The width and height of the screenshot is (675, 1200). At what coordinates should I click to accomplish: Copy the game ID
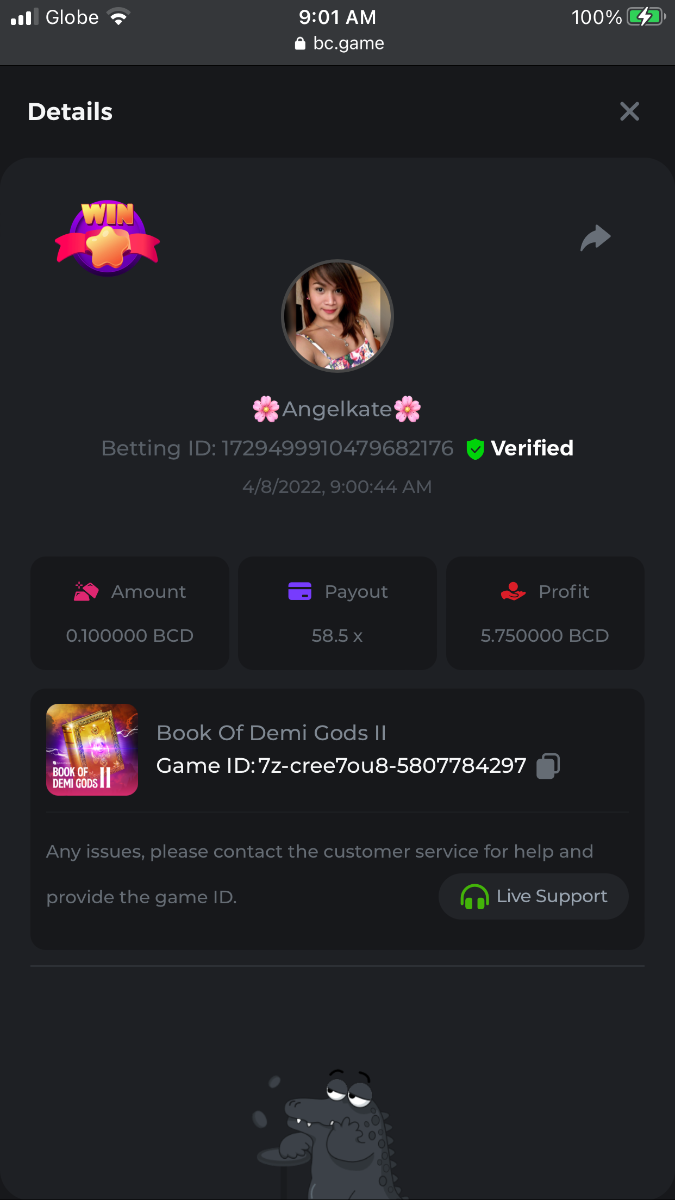click(x=547, y=767)
